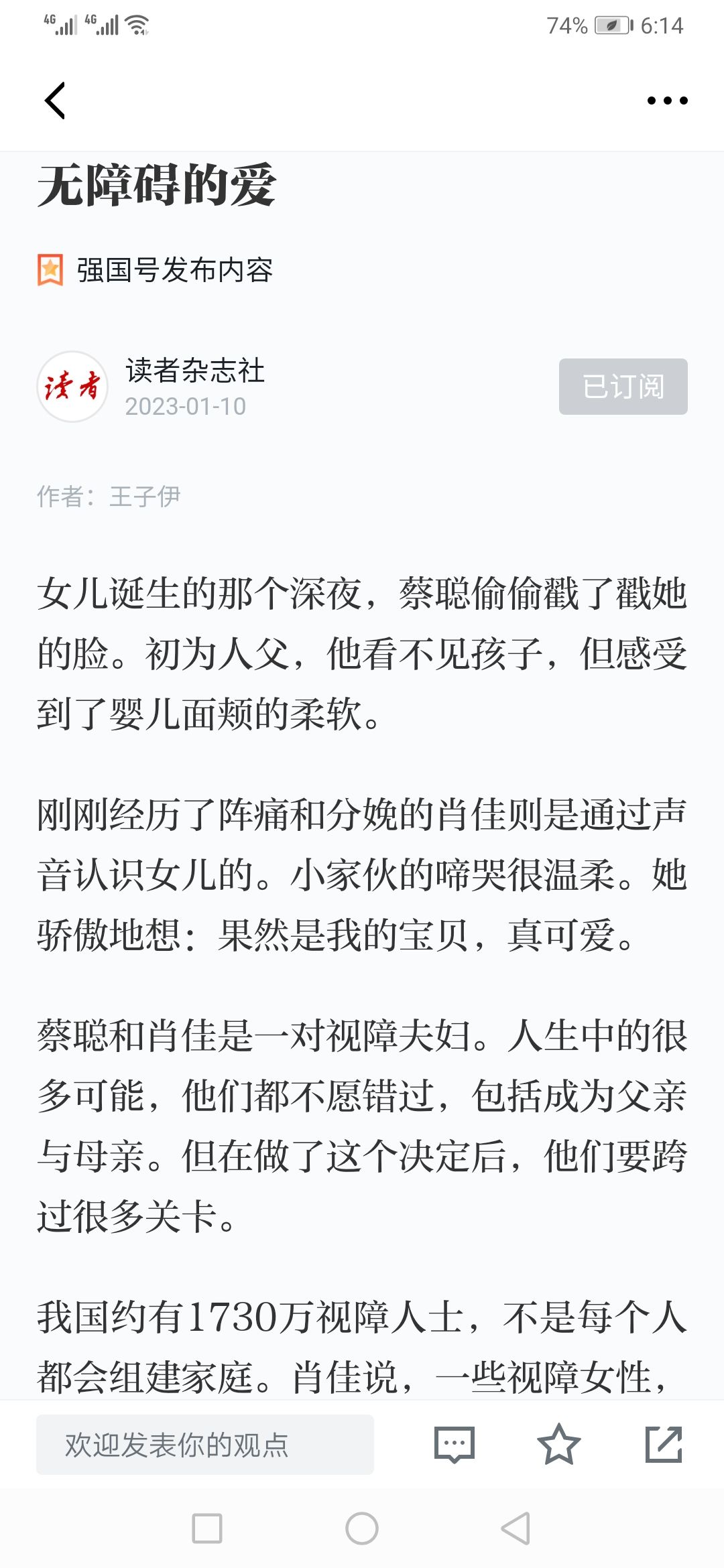
Task: Open recent apps from navigation bar
Action: click(x=207, y=1528)
